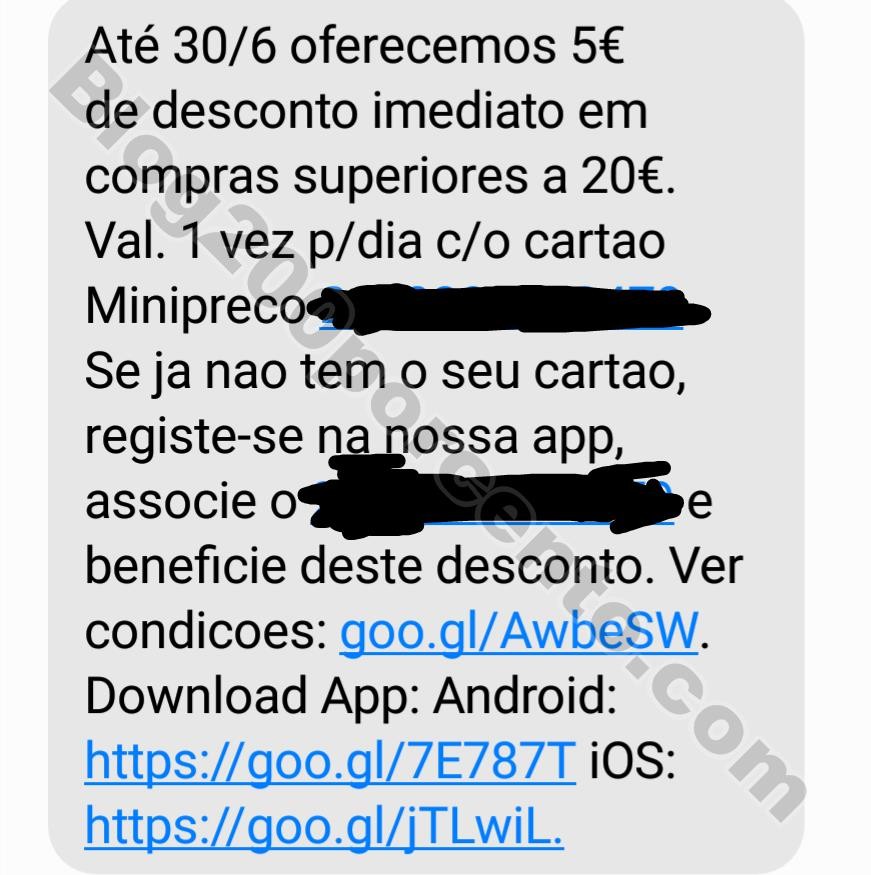This screenshot has height=875, width=871.
Task: Open the Android app link goo.gl/7E787T
Action: click(330, 761)
